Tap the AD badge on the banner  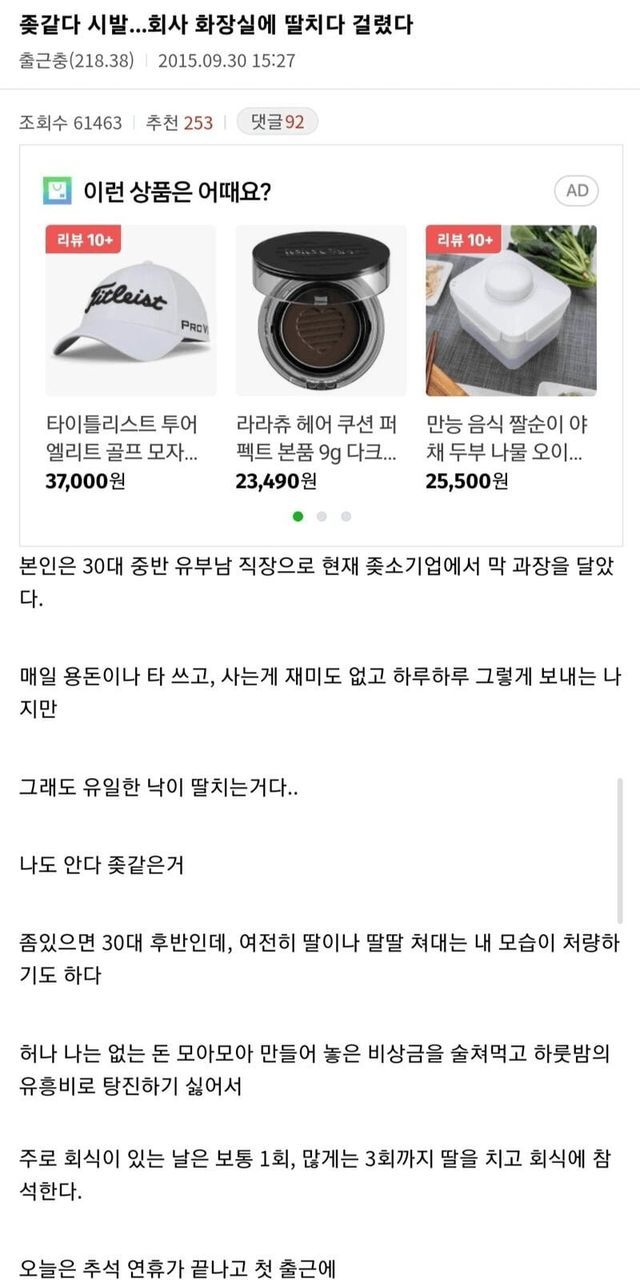(577, 191)
